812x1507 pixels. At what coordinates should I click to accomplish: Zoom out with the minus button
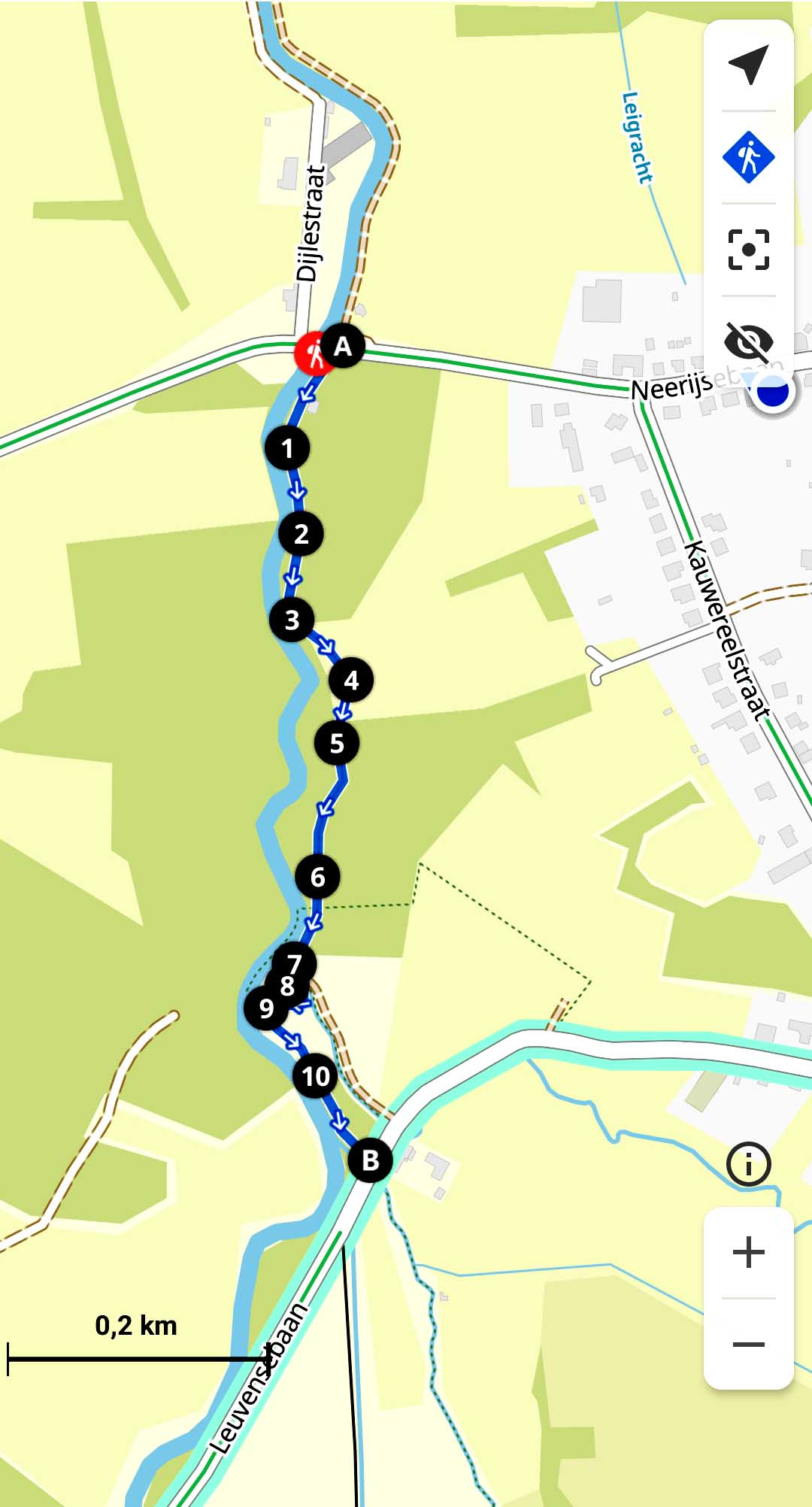click(x=748, y=1344)
